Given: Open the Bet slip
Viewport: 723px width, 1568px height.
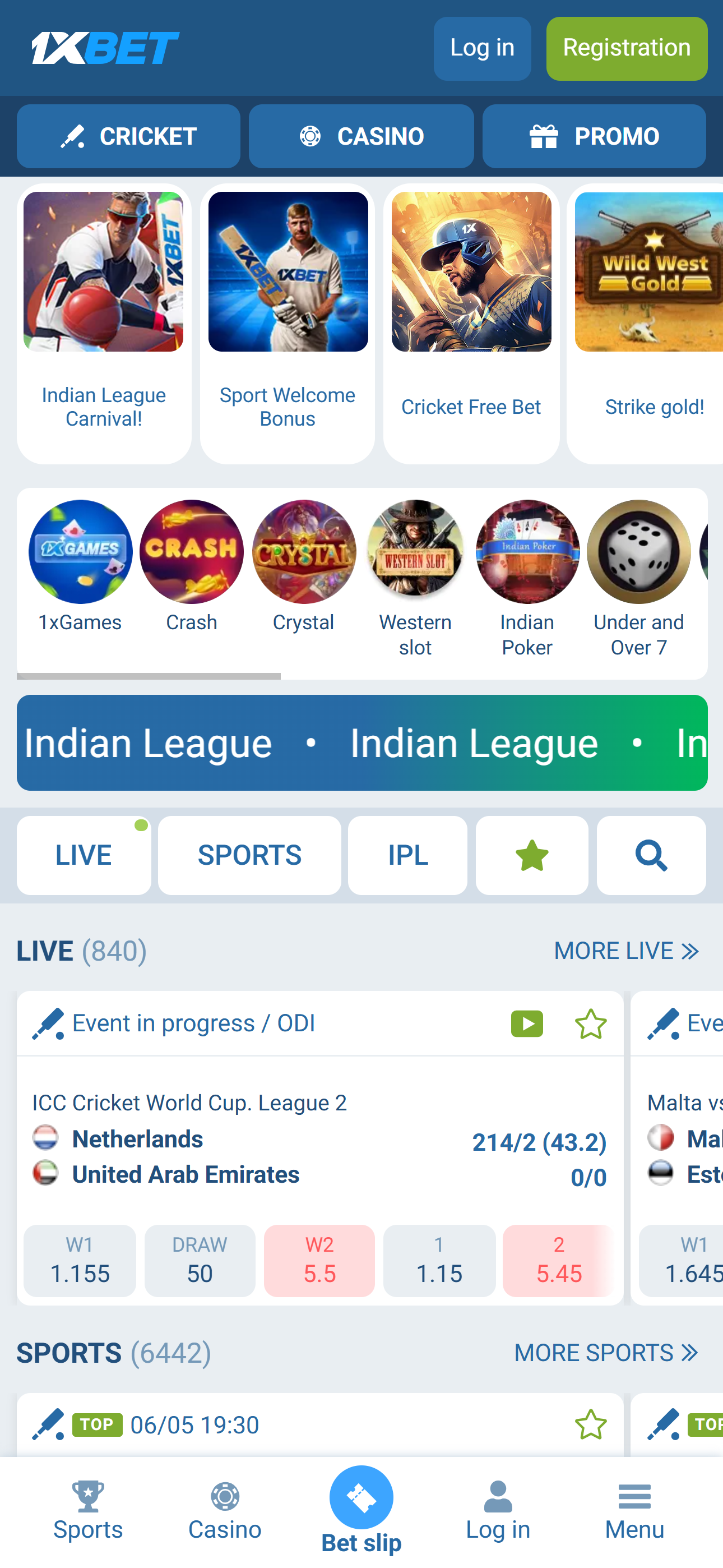Looking at the screenshot, I should point(361,1510).
